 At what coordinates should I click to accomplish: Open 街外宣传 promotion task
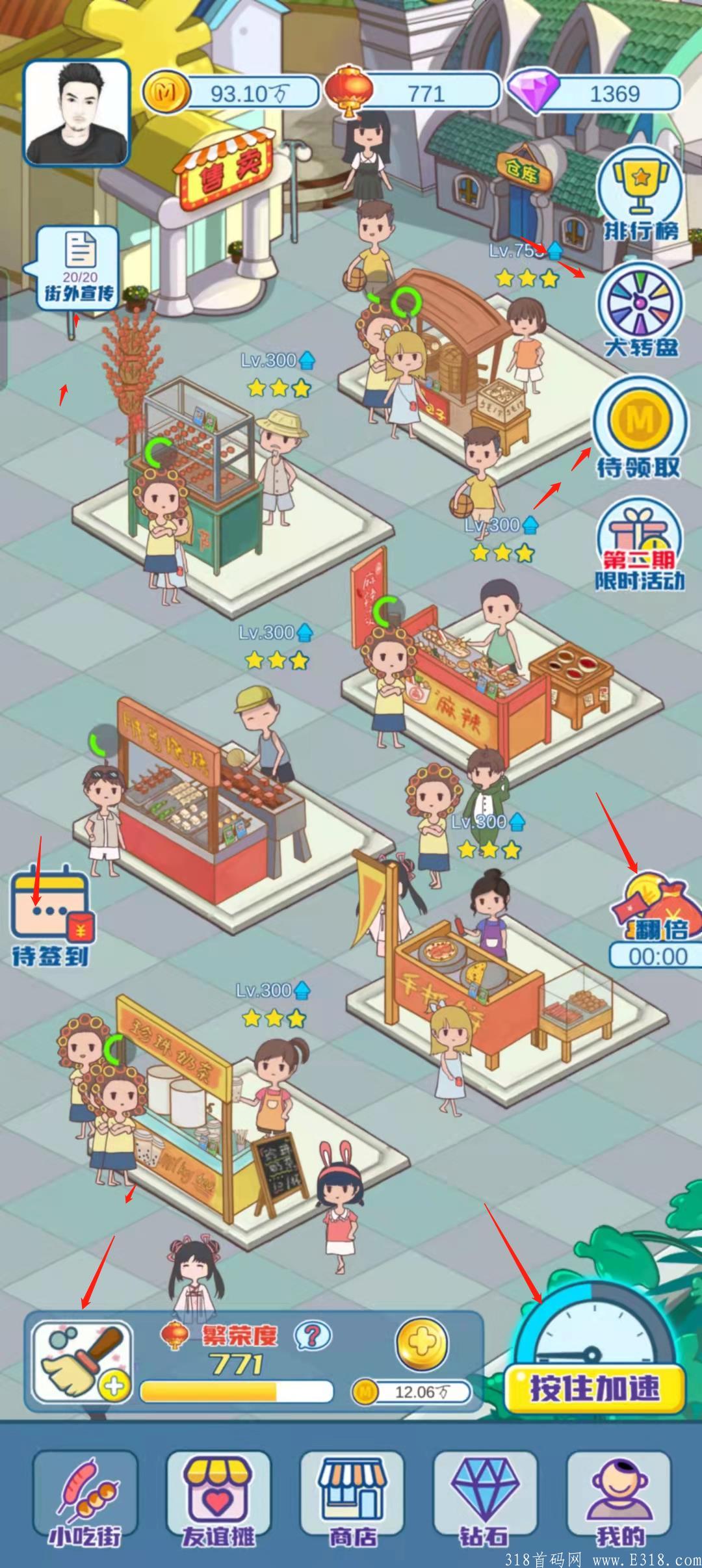79,267
